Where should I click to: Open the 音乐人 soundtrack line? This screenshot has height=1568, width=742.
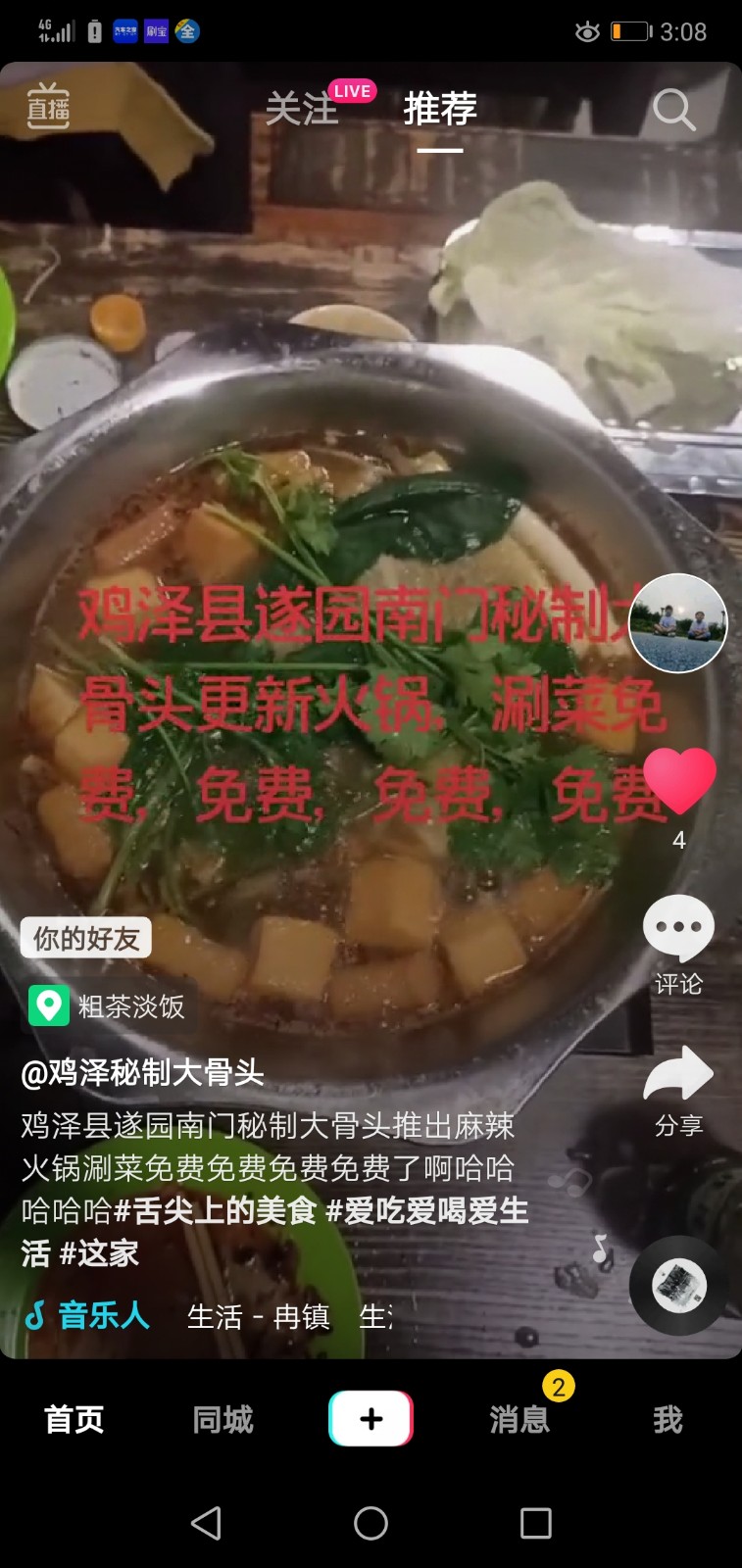point(103,1315)
